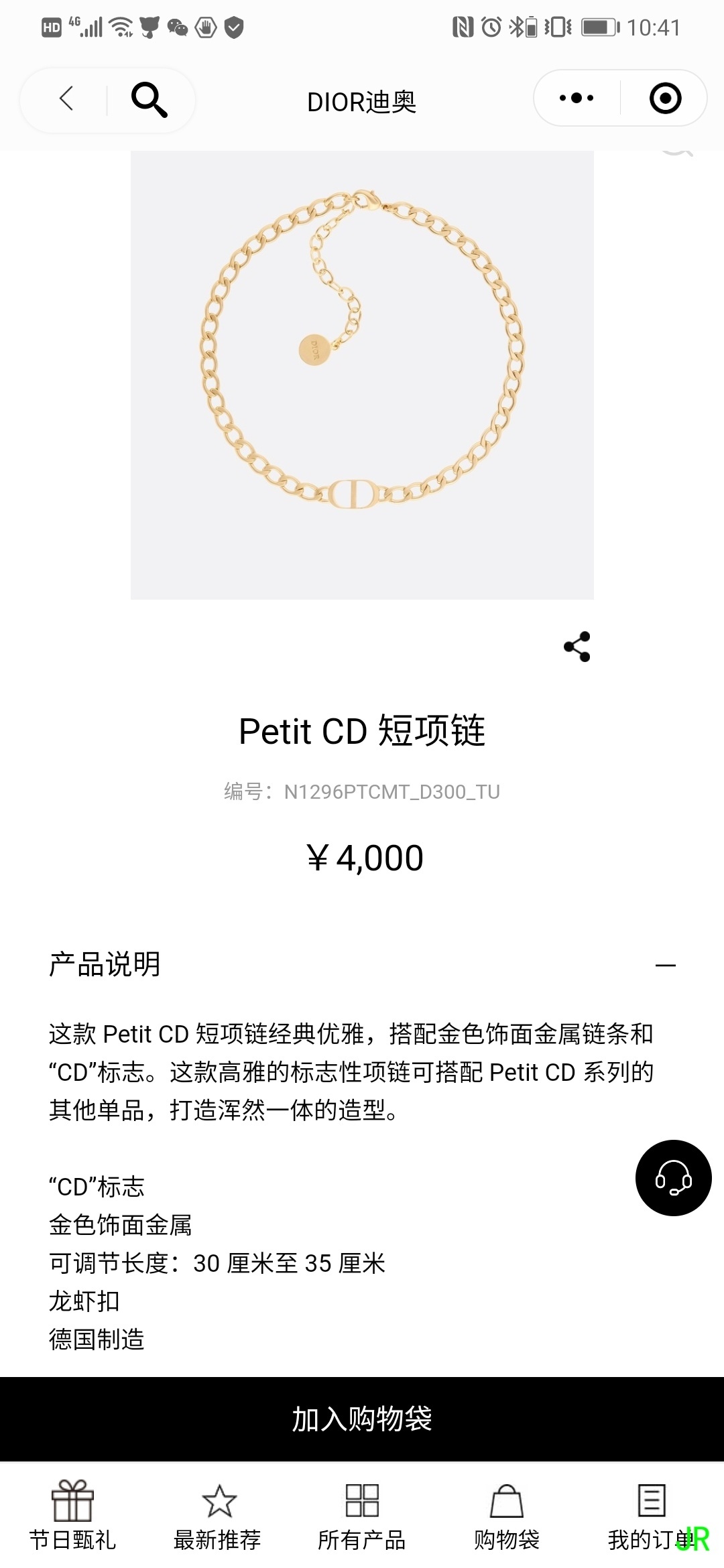
Task: Tap the share icon
Action: coord(575,645)
